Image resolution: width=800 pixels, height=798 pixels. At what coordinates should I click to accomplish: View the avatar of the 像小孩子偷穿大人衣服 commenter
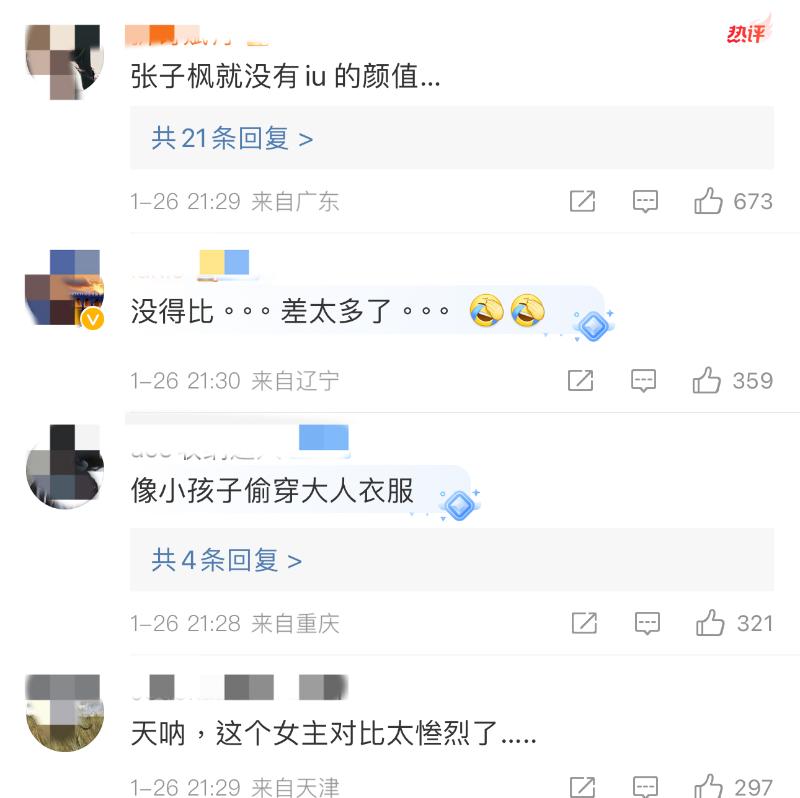(x=63, y=466)
